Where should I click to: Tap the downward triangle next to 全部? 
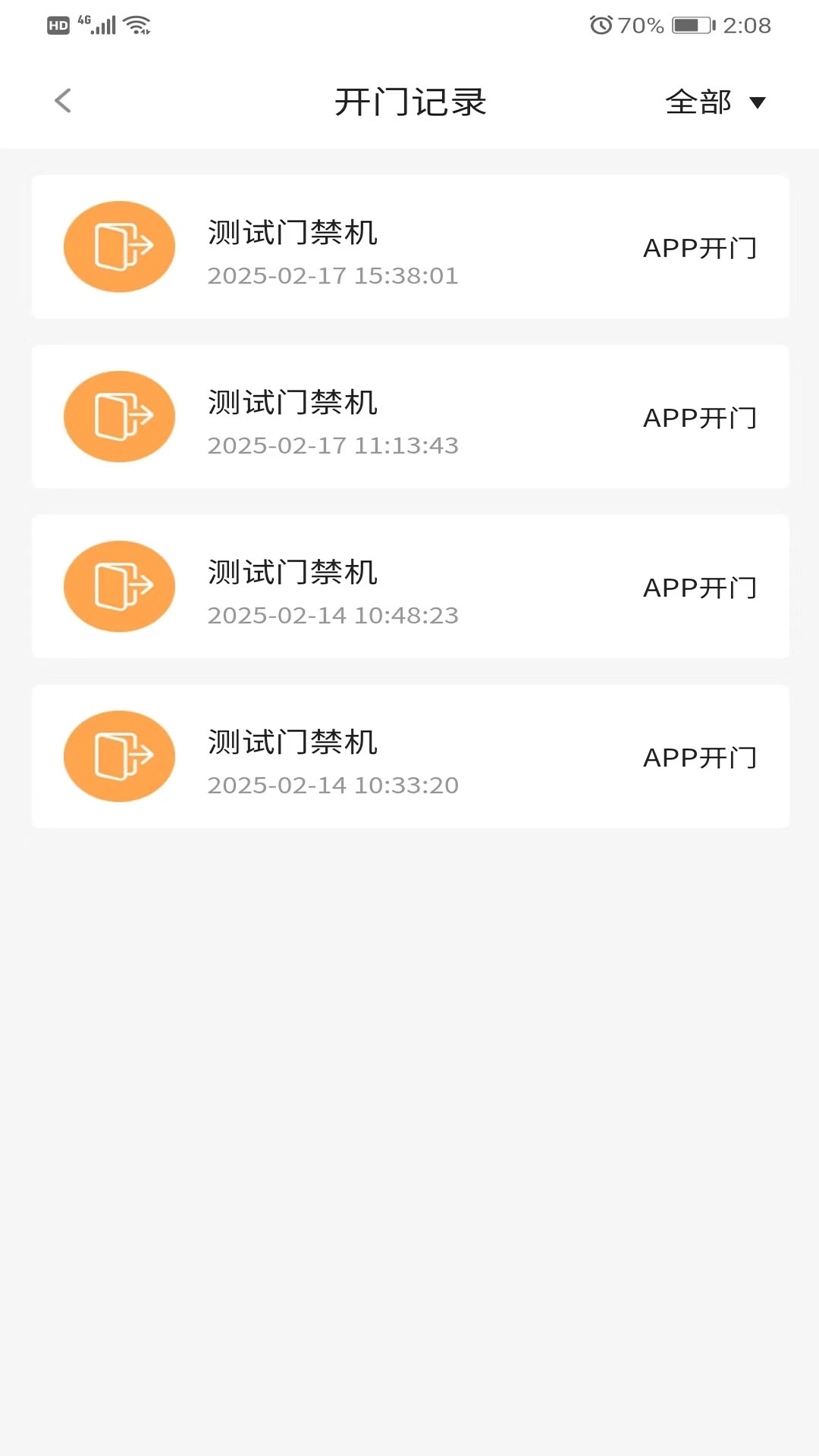(758, 103)
